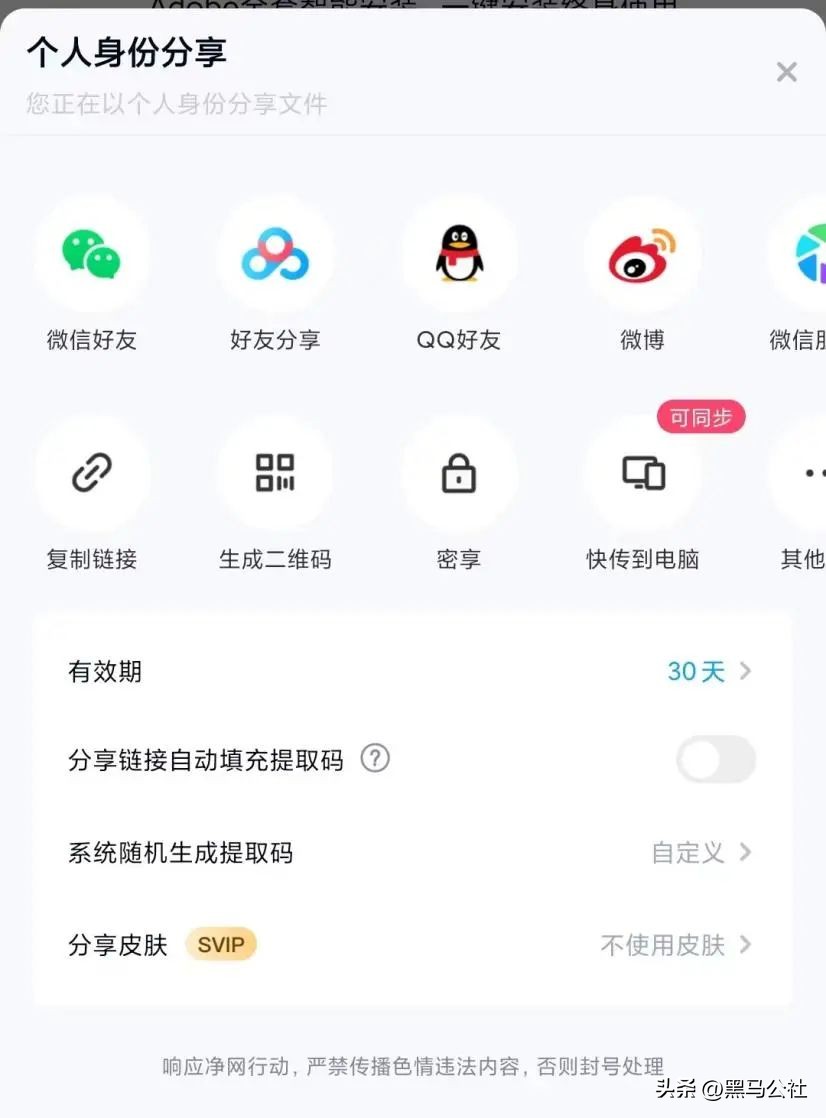Select 快传到电脑 device transfer icon
The height and width of the screenshot is (1118, 826).
click(x=642, y=473)
